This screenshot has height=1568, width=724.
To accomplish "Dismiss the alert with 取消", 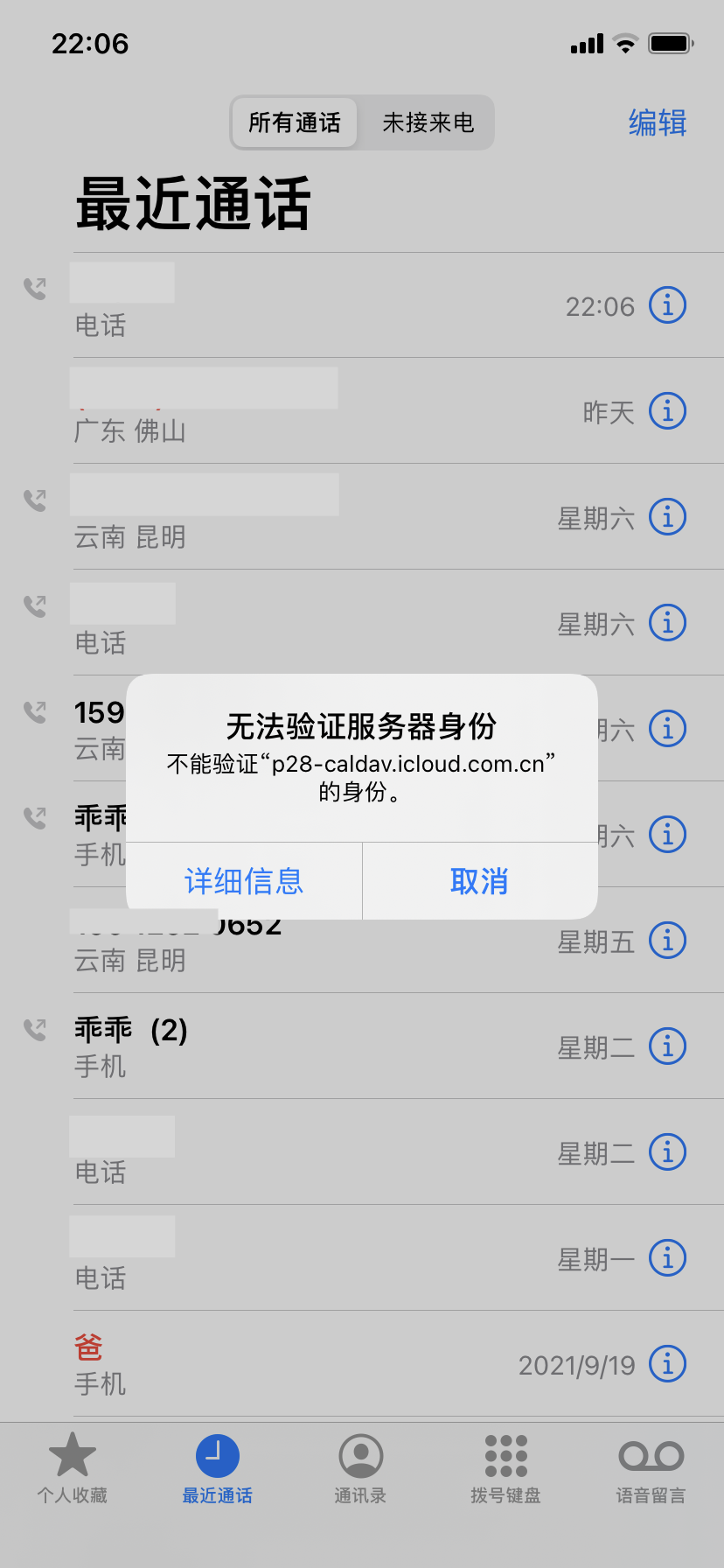I will [x=479, y=881].
